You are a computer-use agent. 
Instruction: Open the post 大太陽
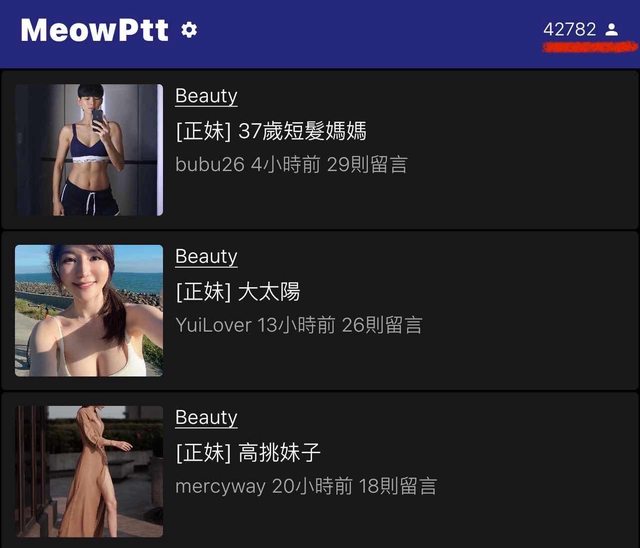pyautogui.click(x=237, y=292)
